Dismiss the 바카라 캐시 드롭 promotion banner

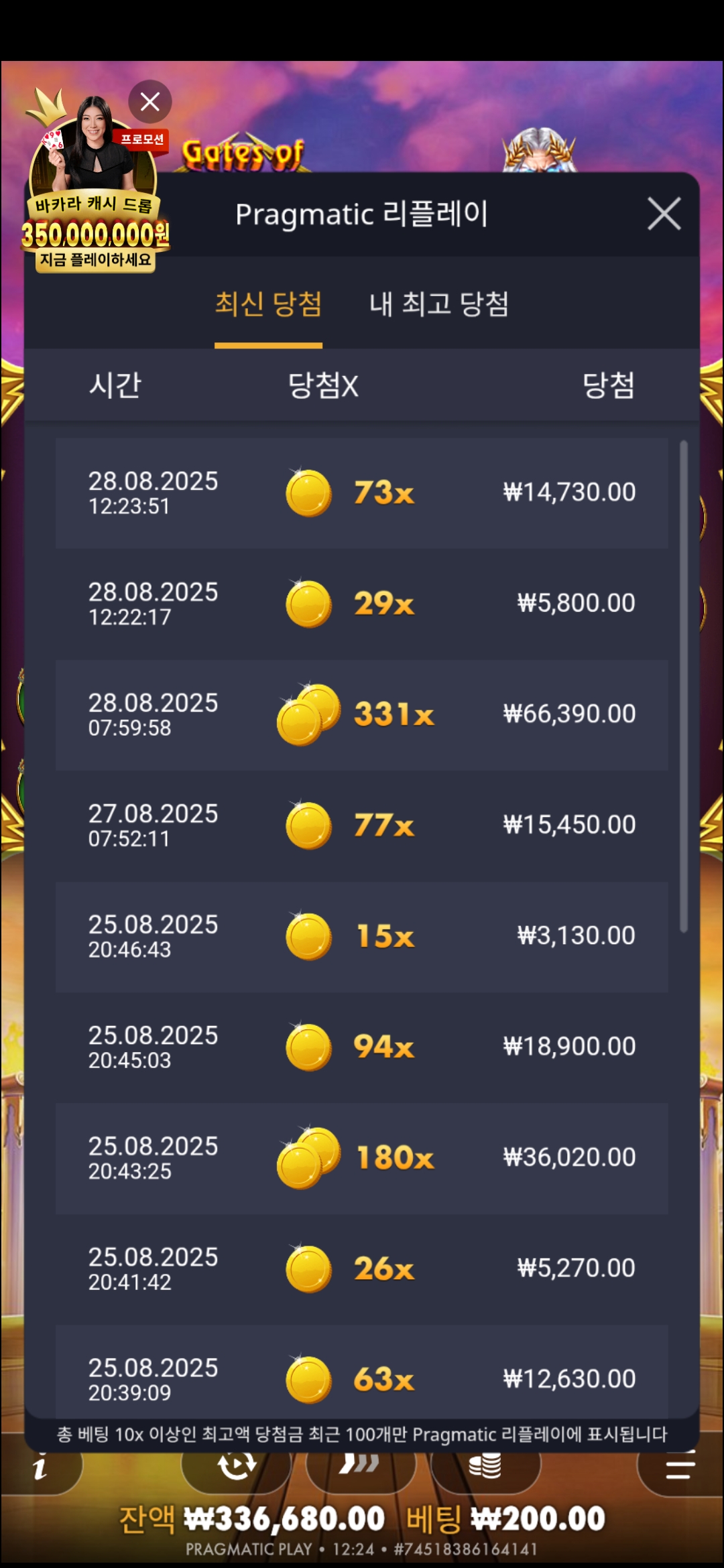[149, 102]
